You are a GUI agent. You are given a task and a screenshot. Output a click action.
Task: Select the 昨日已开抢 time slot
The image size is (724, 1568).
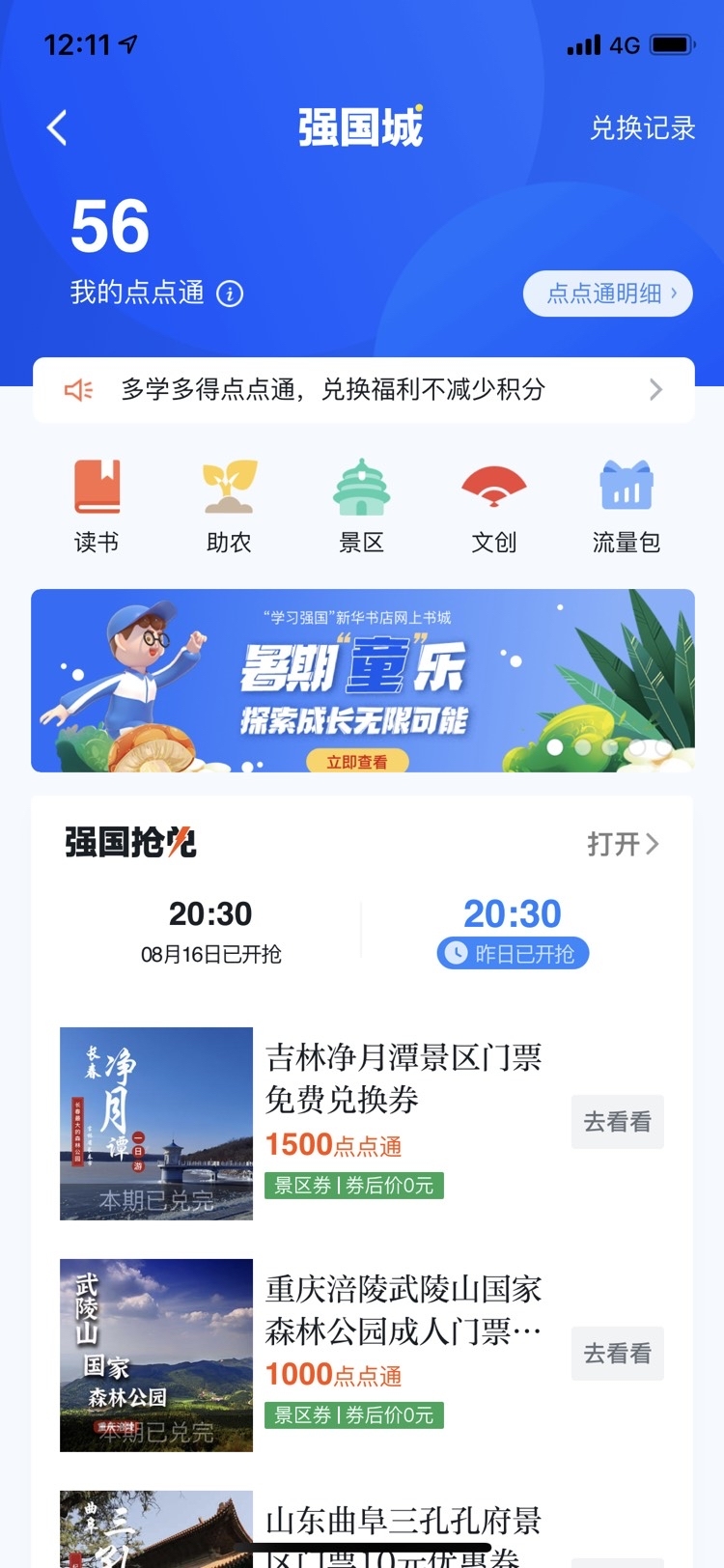(513, 931)
